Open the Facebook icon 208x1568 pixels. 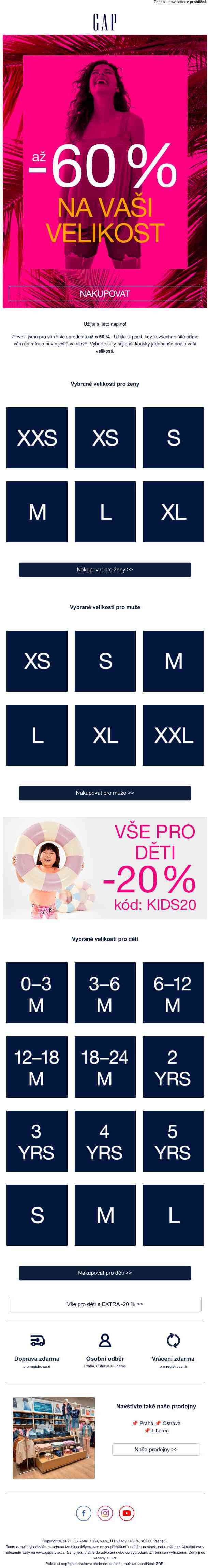coord(83,1513)
